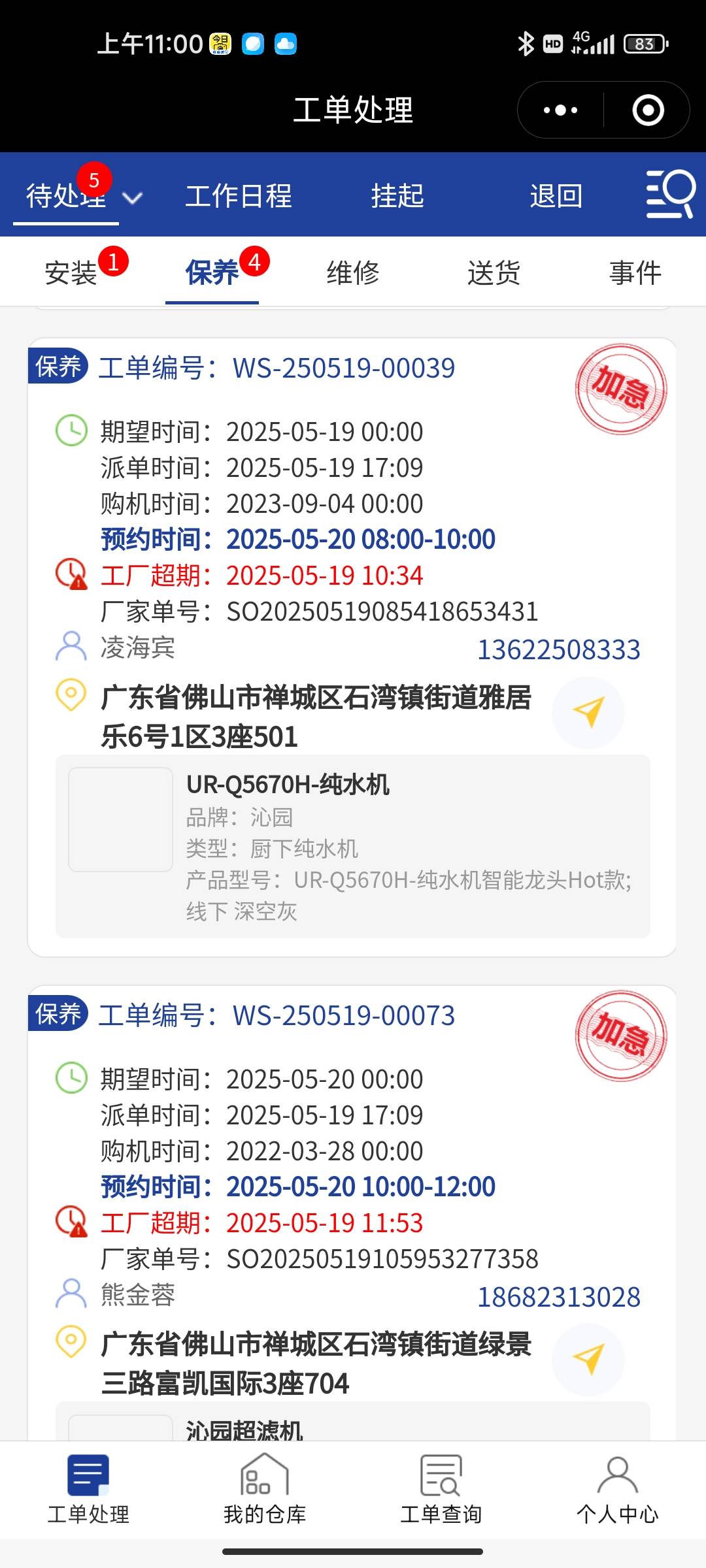Select the 送货 category tab
The width and height of the screenshot is (706, 1568).
point(494,273)
